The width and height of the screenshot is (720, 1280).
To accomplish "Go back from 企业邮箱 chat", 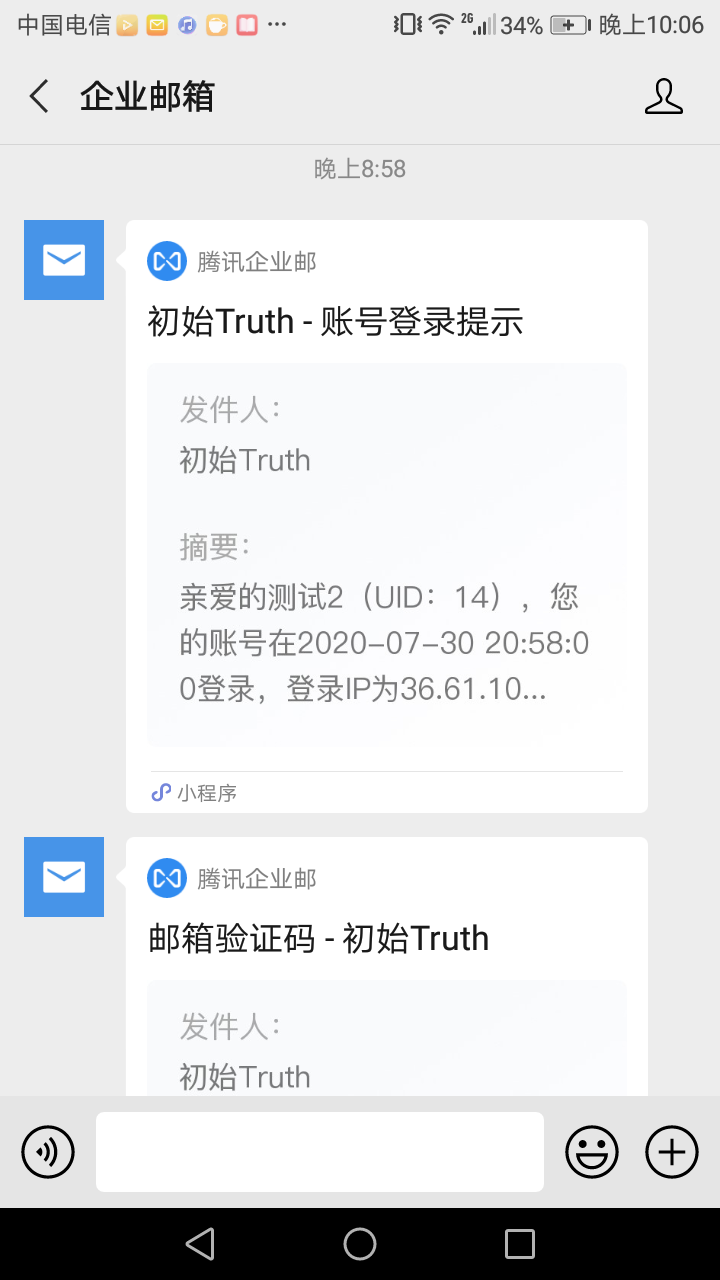I will point(39,97).
